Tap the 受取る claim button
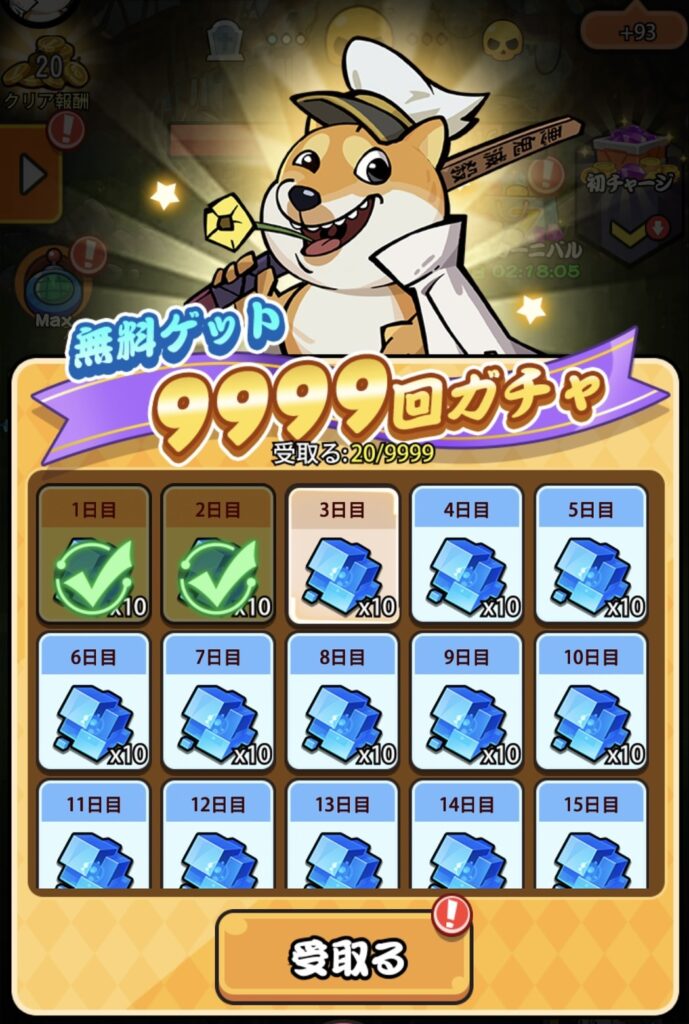The image size is (689, 1024). click(x=345, y=959)
